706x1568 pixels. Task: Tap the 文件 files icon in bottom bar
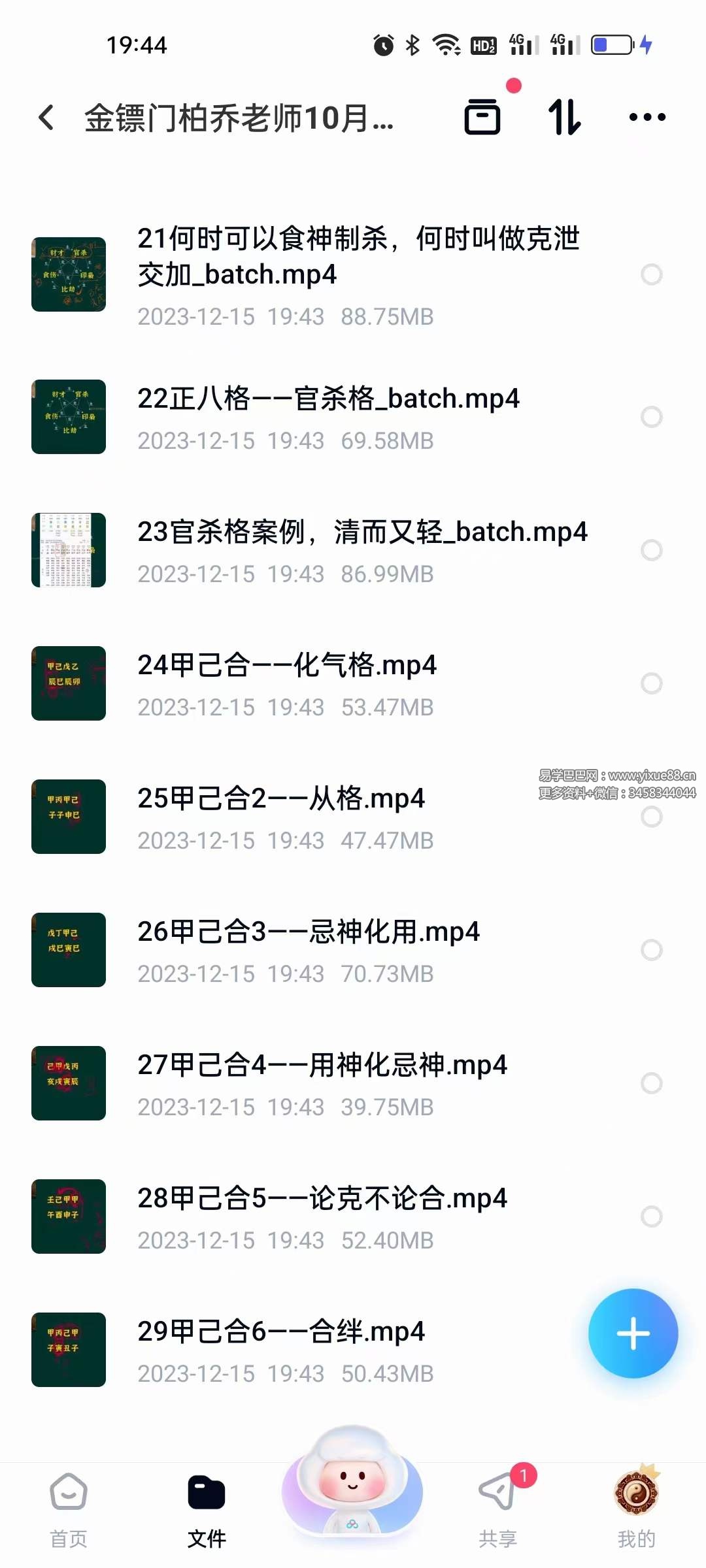pos(207,1493)
